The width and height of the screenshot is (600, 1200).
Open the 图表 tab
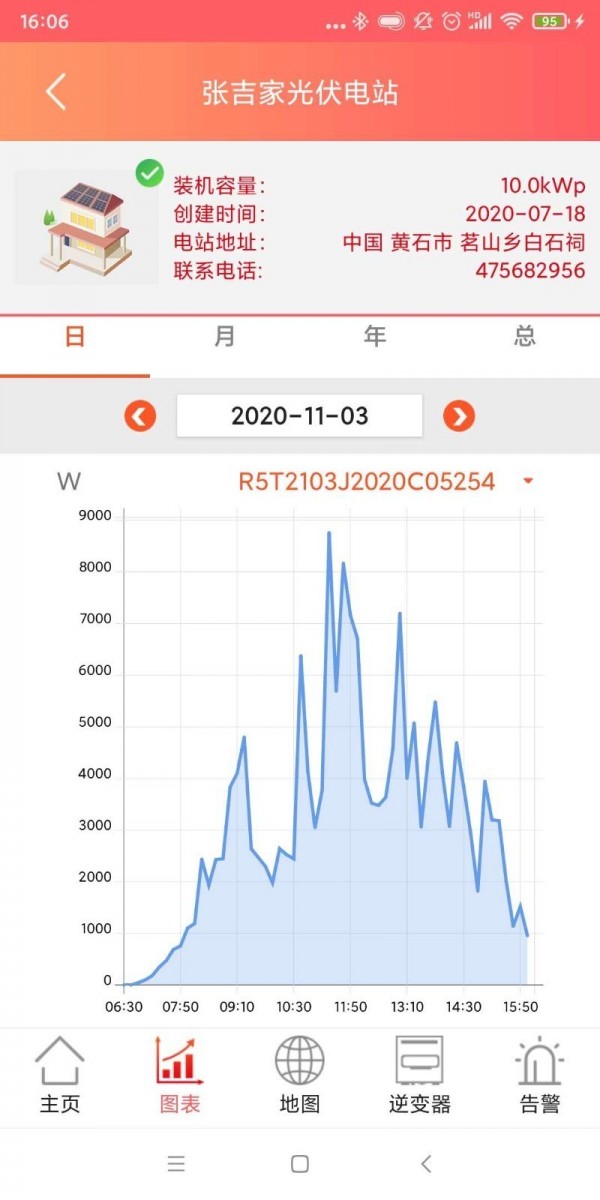point(180,1076)
